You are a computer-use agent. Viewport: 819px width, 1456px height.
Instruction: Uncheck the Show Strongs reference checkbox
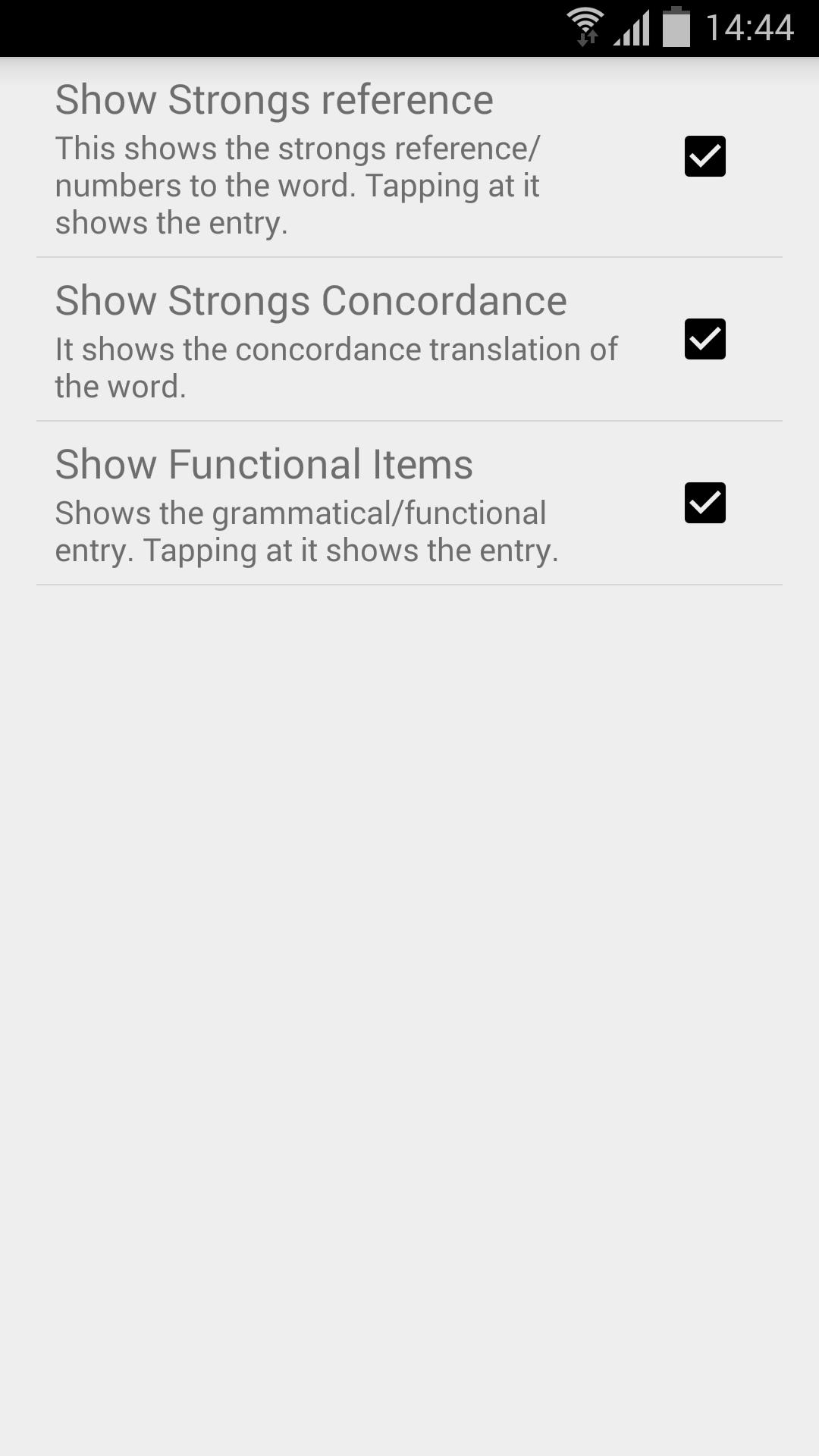pyautogui.click(x=704, y=156)
